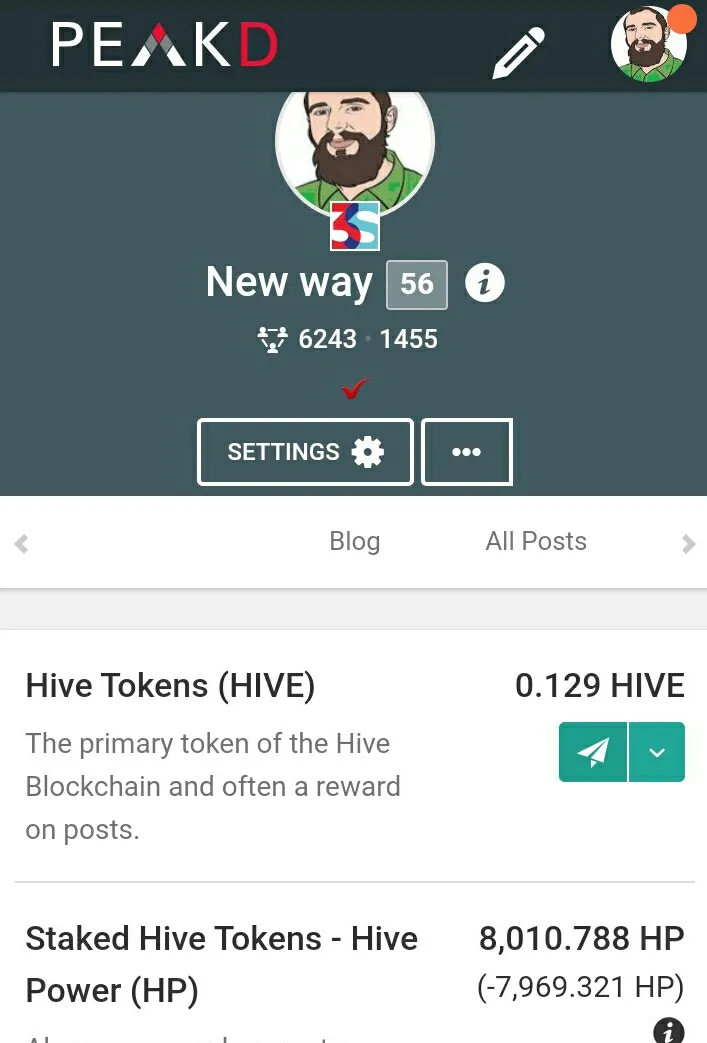Screen dimensions: 707x1043
Task: Compose a new post with pencil icon
Action: (518, 52)
